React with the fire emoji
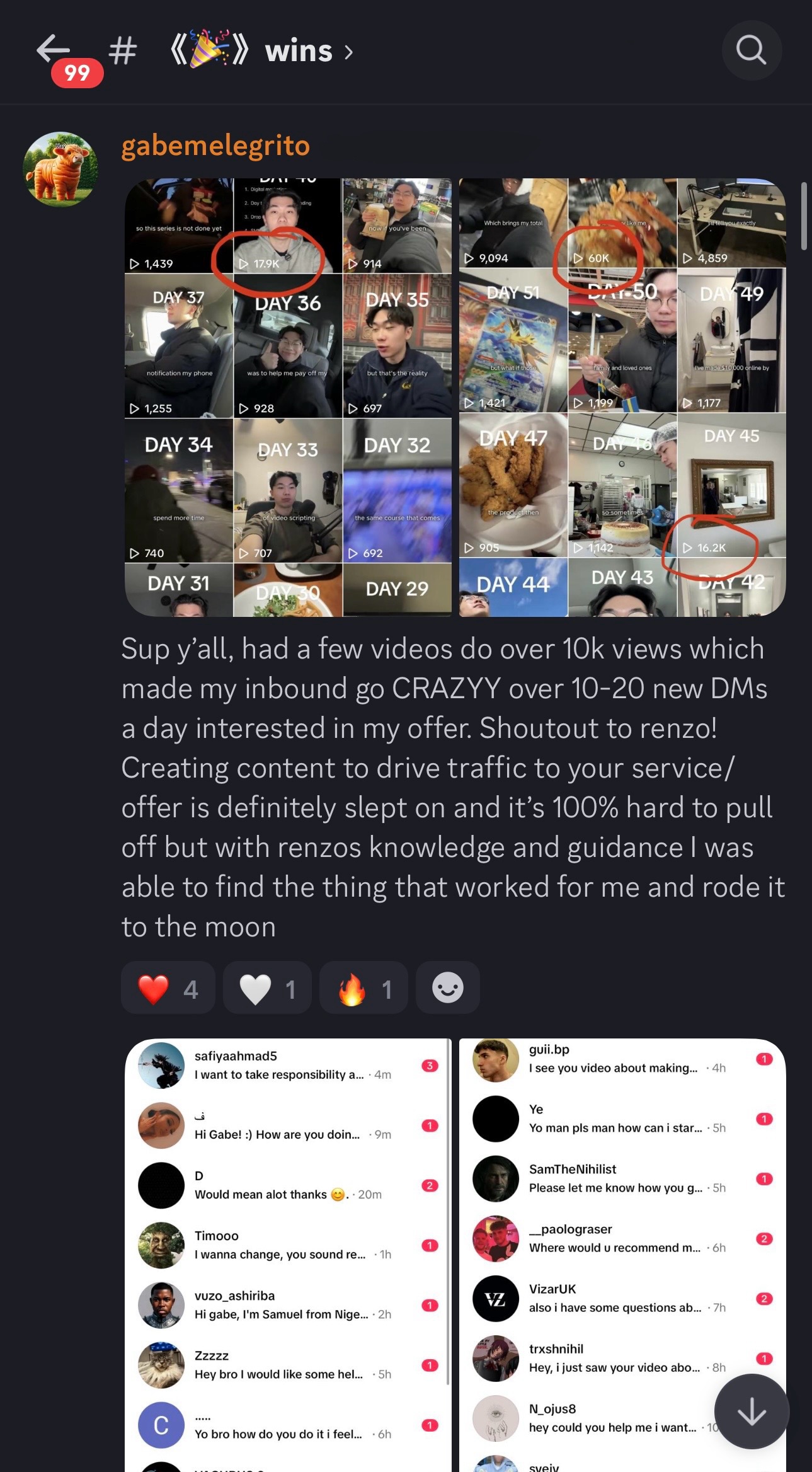The height and width of the screenshot is (1472, 812). pos(363,988)
